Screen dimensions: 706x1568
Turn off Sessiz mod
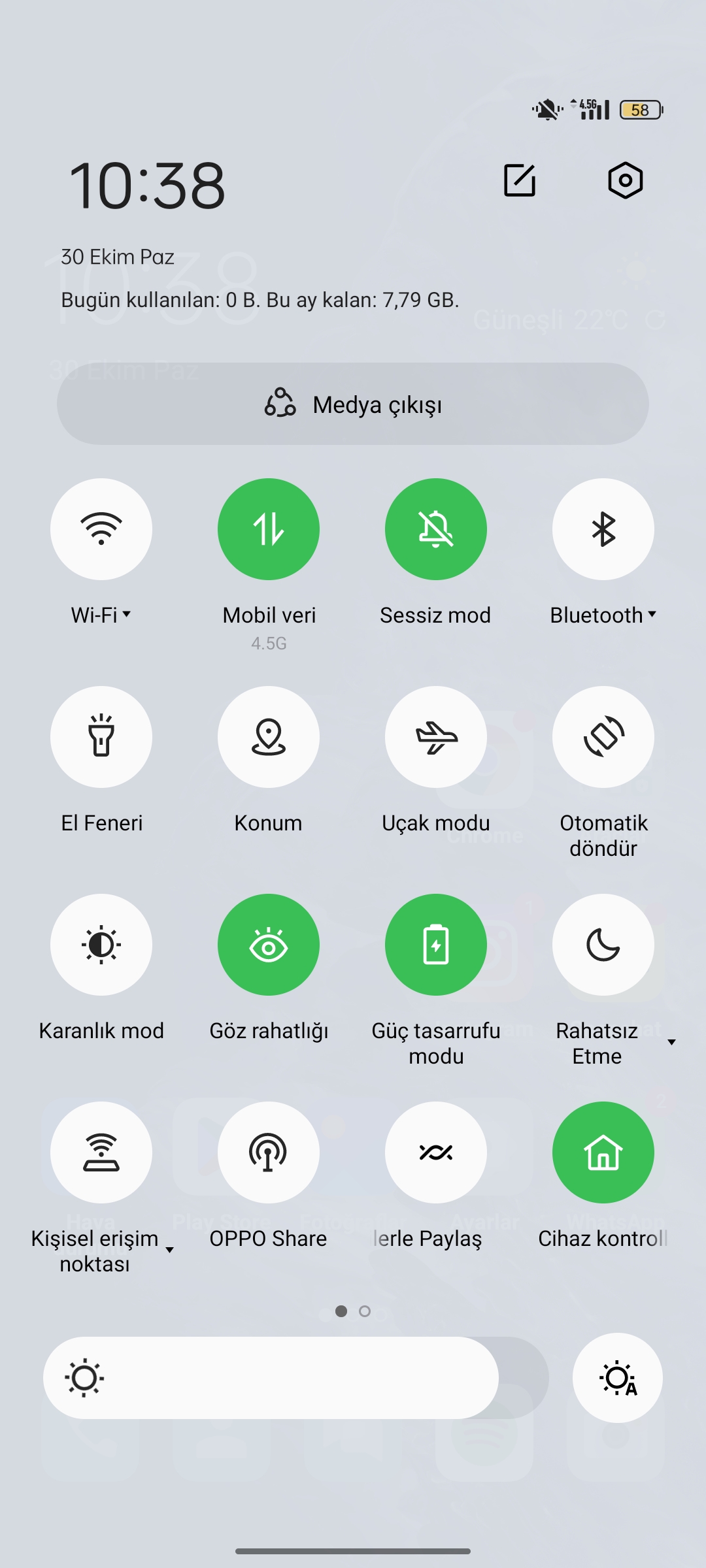click(x=436, y=529)
